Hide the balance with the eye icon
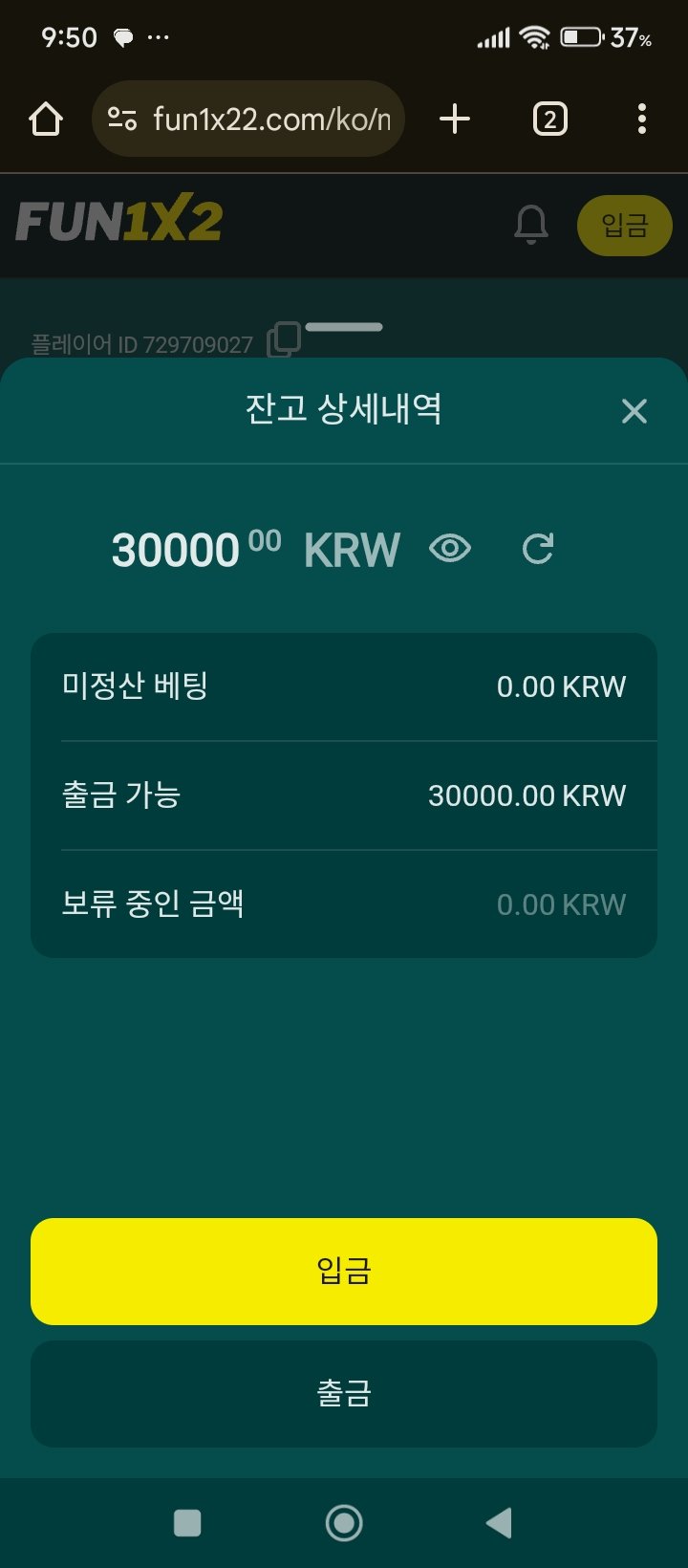The width and height of the screenshot is (688, 1568). pyautogui.click(x=450, y=549)
